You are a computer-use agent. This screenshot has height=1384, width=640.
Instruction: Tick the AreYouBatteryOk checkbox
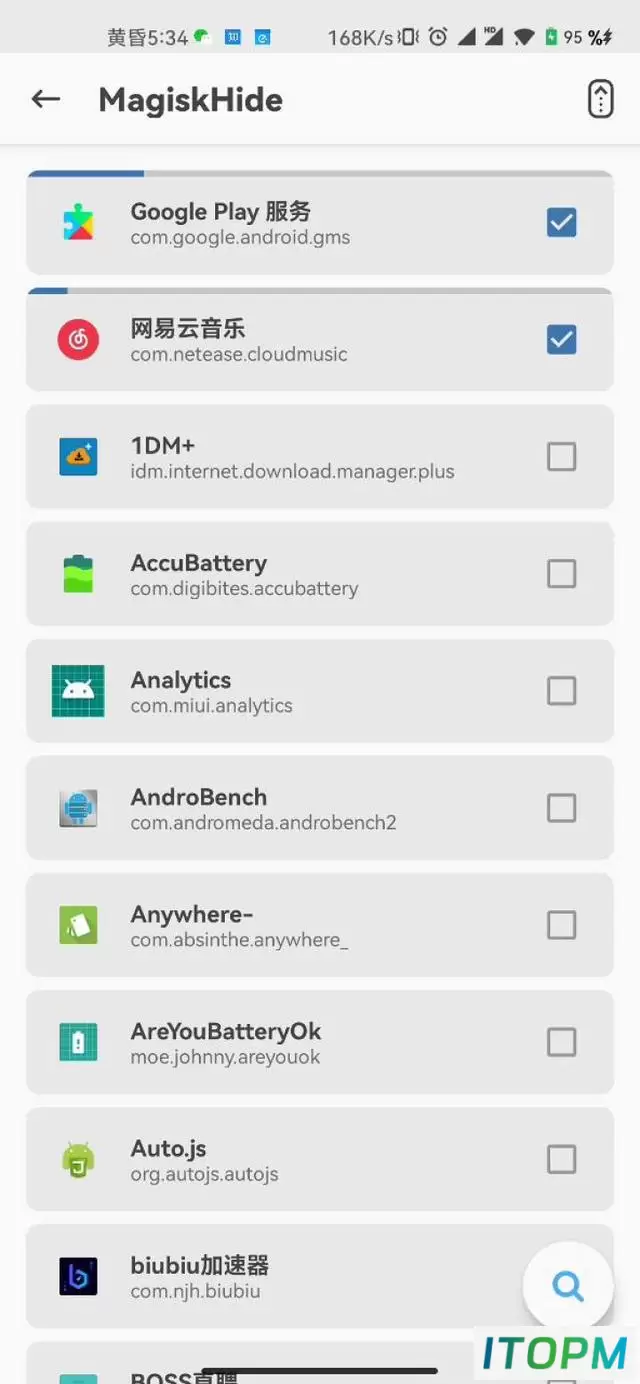click(x=562, y=1042)
